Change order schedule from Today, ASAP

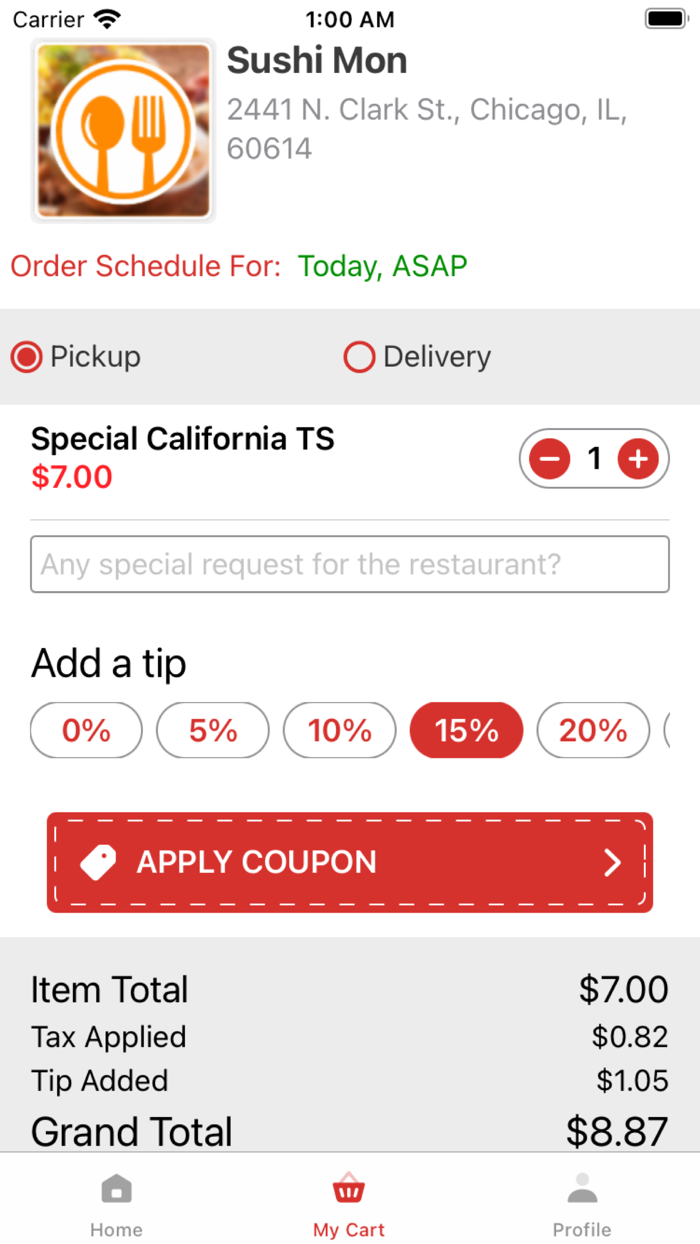point(382,266)
